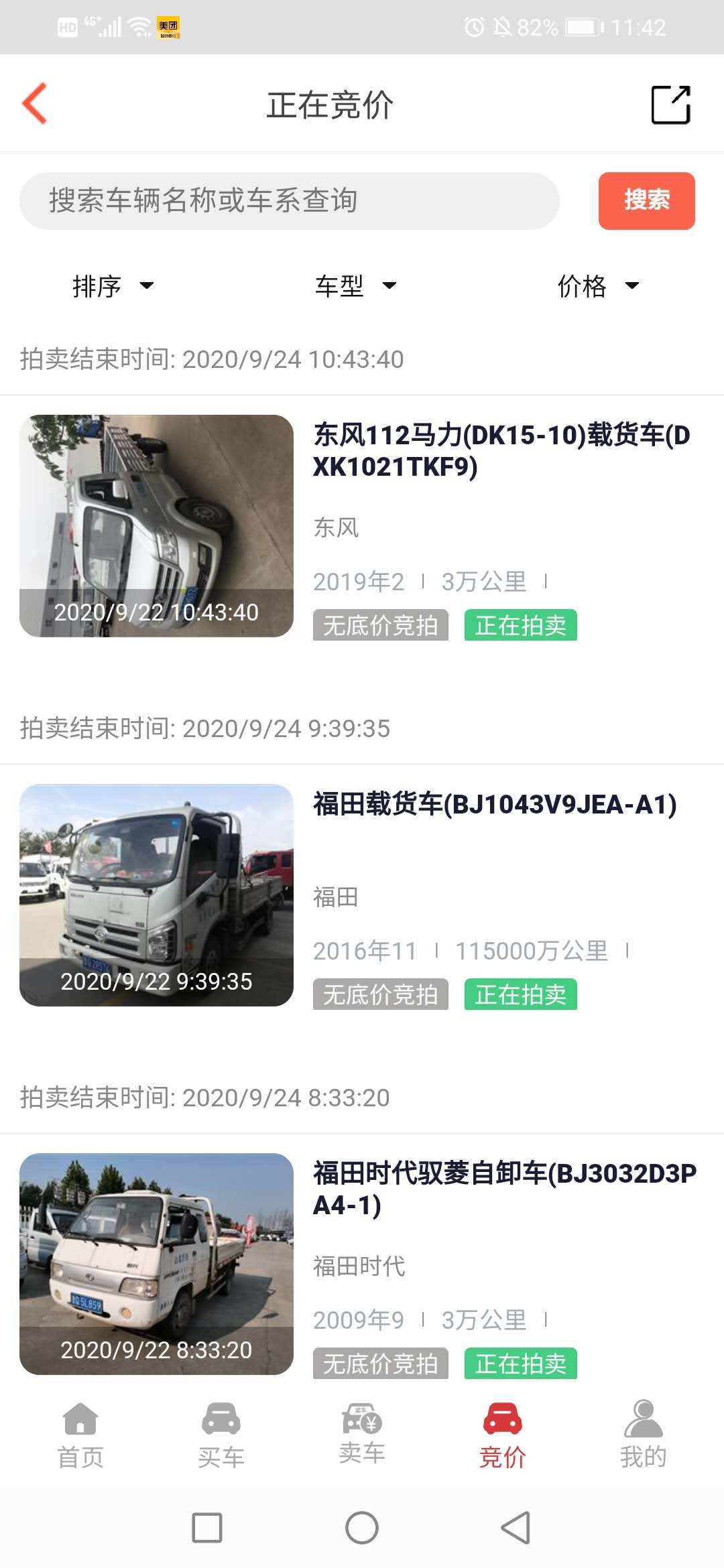This screenshot has height=1568, width=724.
Task: Open the 我的 profile tab
Action: tap(643, 1435)
